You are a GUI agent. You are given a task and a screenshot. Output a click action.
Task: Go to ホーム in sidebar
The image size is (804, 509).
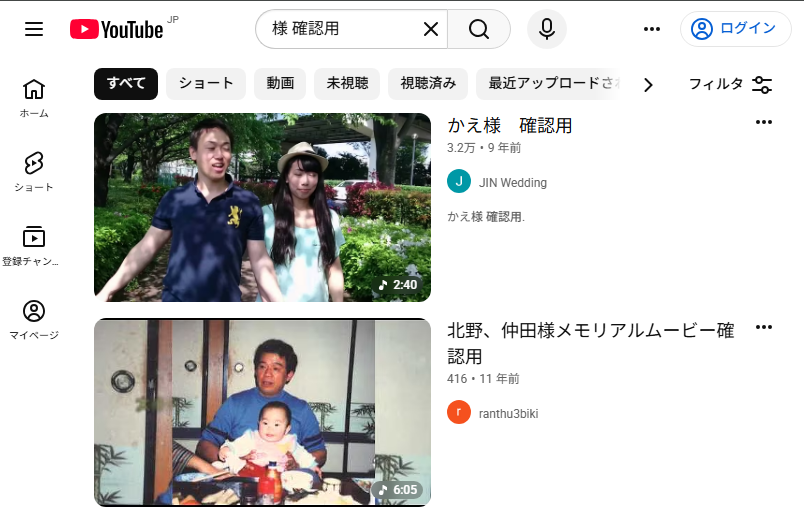34,98
